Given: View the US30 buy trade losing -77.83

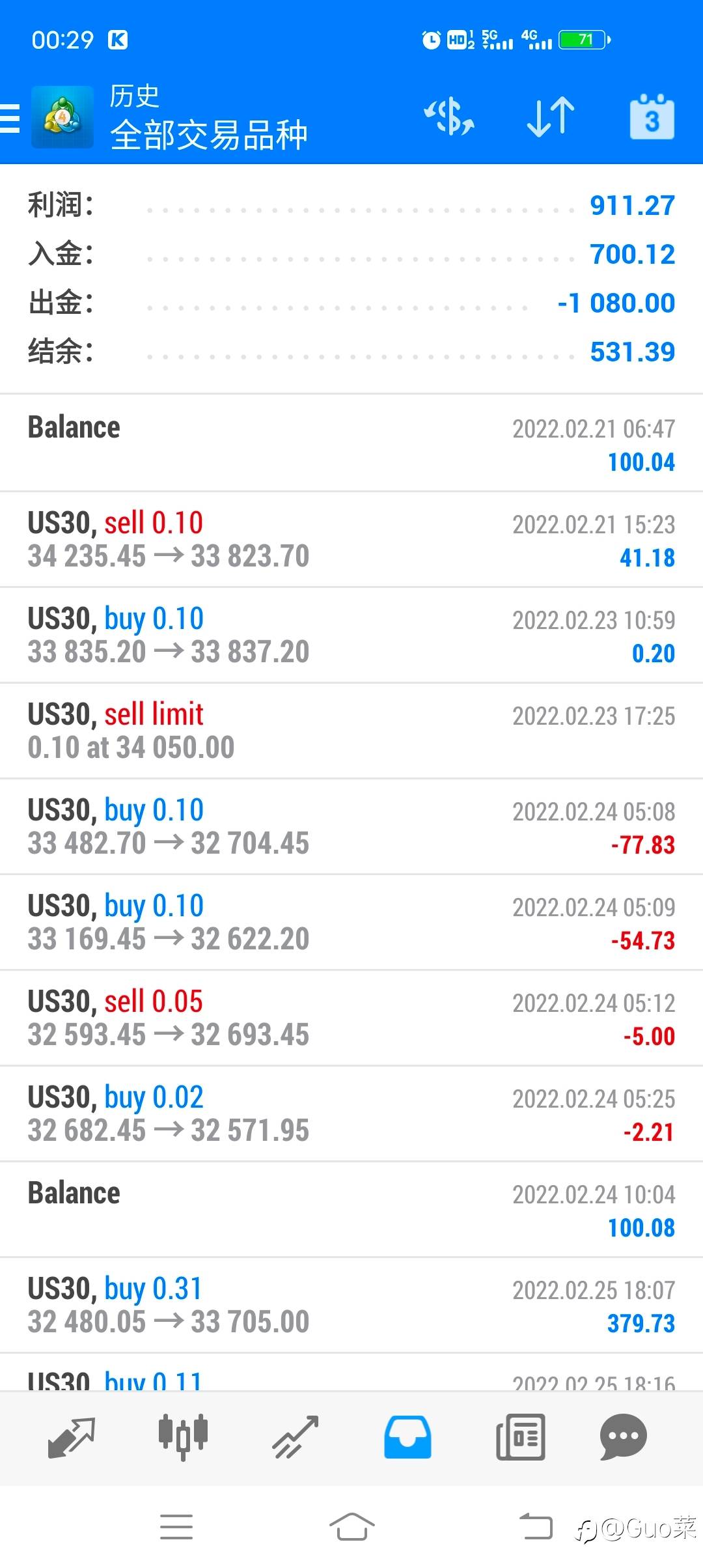Looking at the screenshot, I should 351,826.
